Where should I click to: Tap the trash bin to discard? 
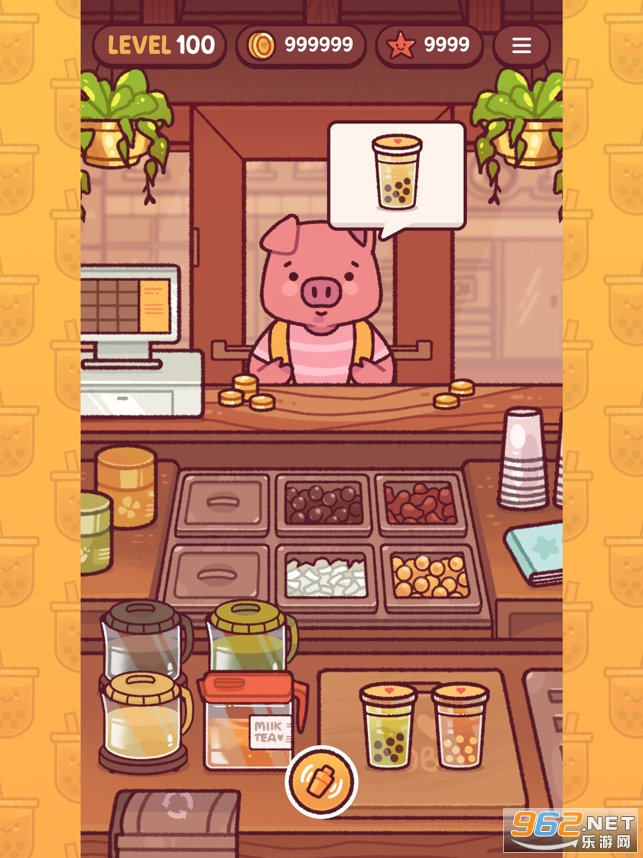coord(176,822)
